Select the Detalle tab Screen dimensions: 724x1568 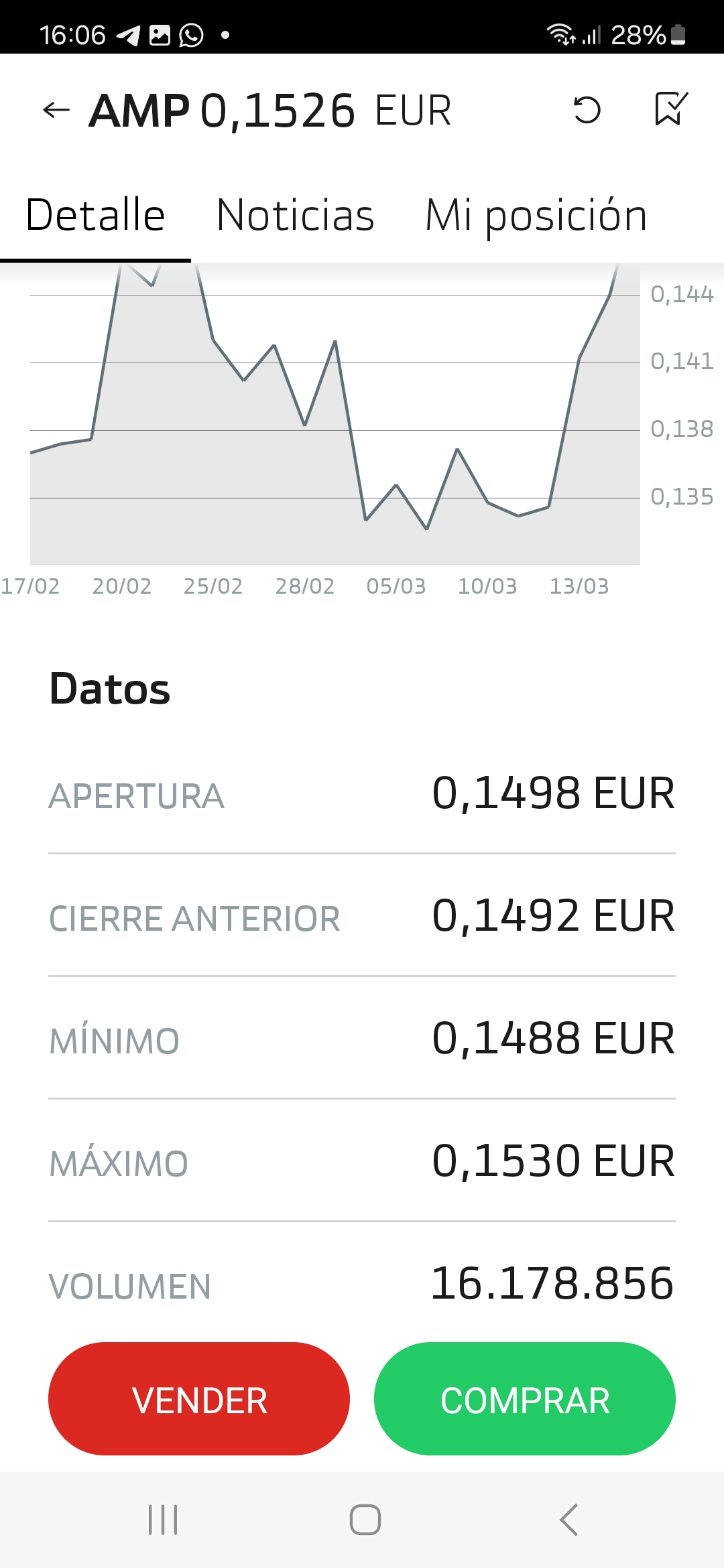(x=95, y=216)
